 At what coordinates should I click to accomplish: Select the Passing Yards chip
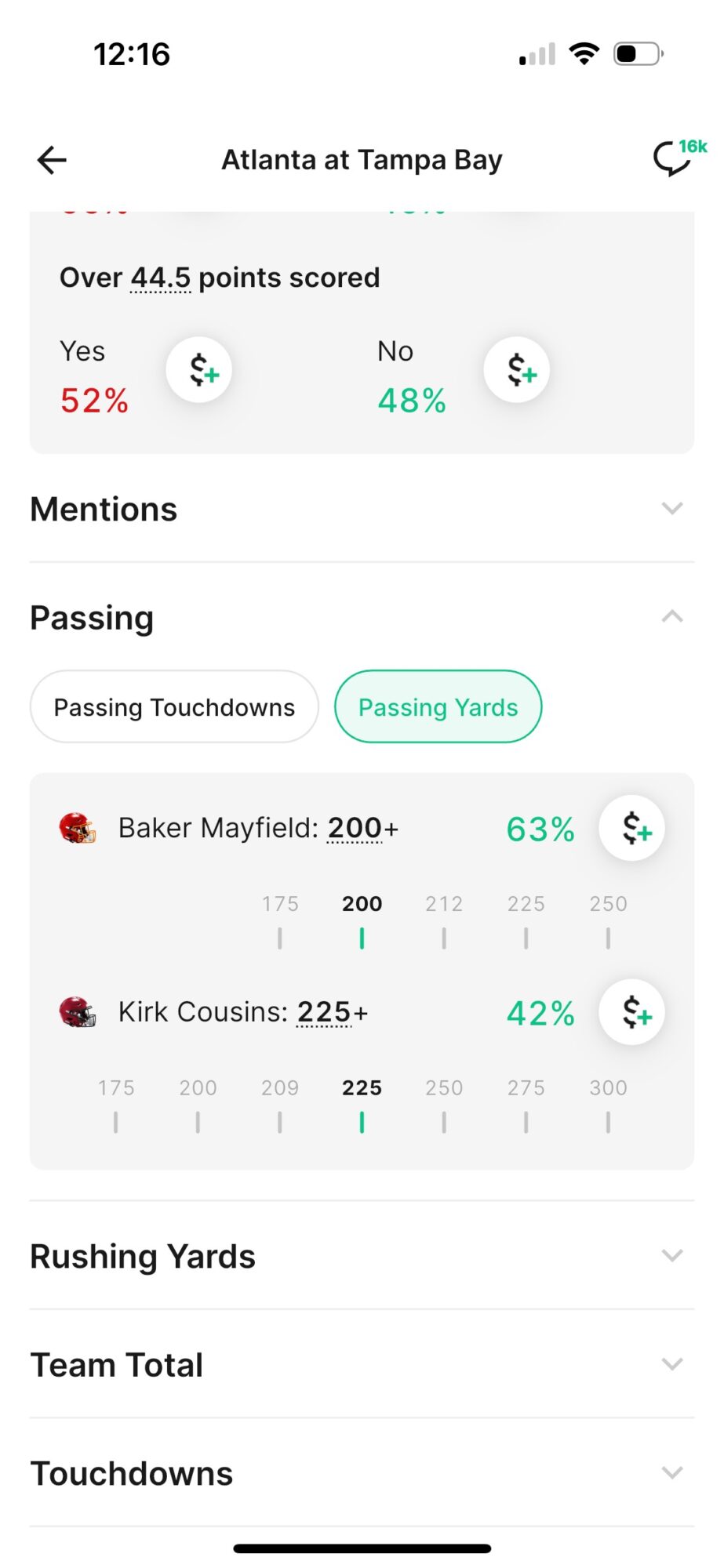(x=438, y=707)
